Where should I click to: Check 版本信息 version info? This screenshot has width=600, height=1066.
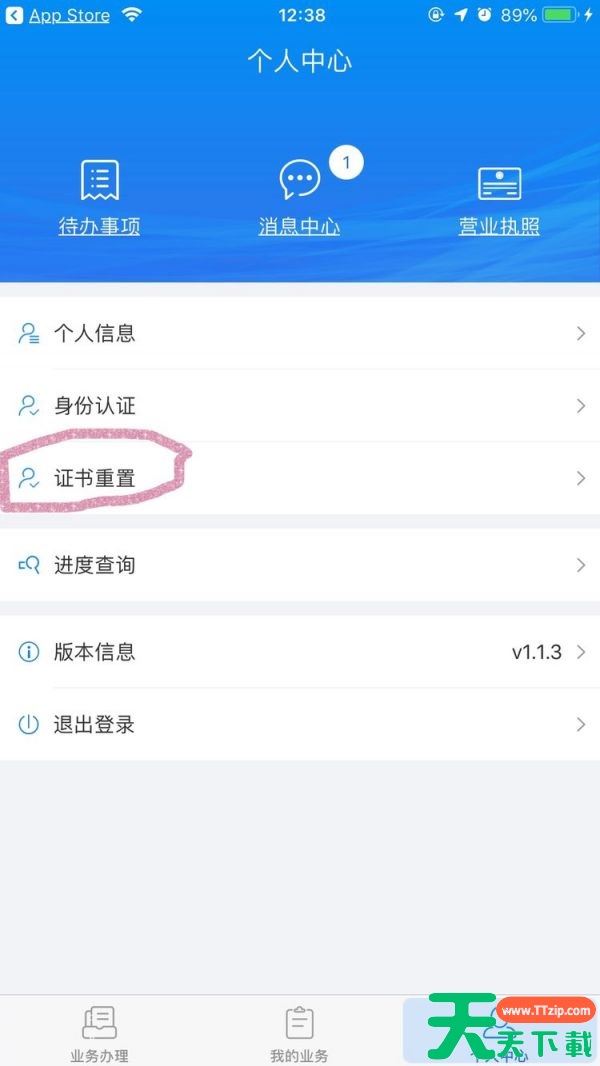click(x=300, y=652)
